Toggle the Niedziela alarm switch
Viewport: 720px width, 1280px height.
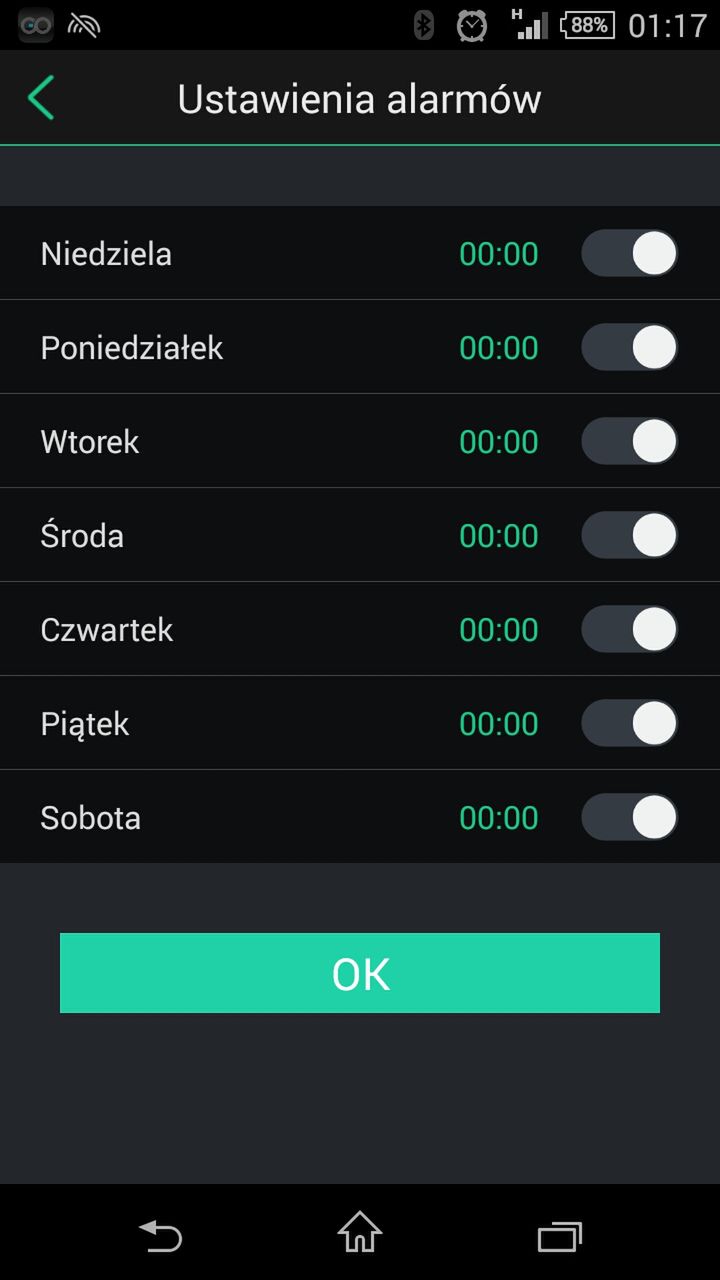tap(629, 253)
